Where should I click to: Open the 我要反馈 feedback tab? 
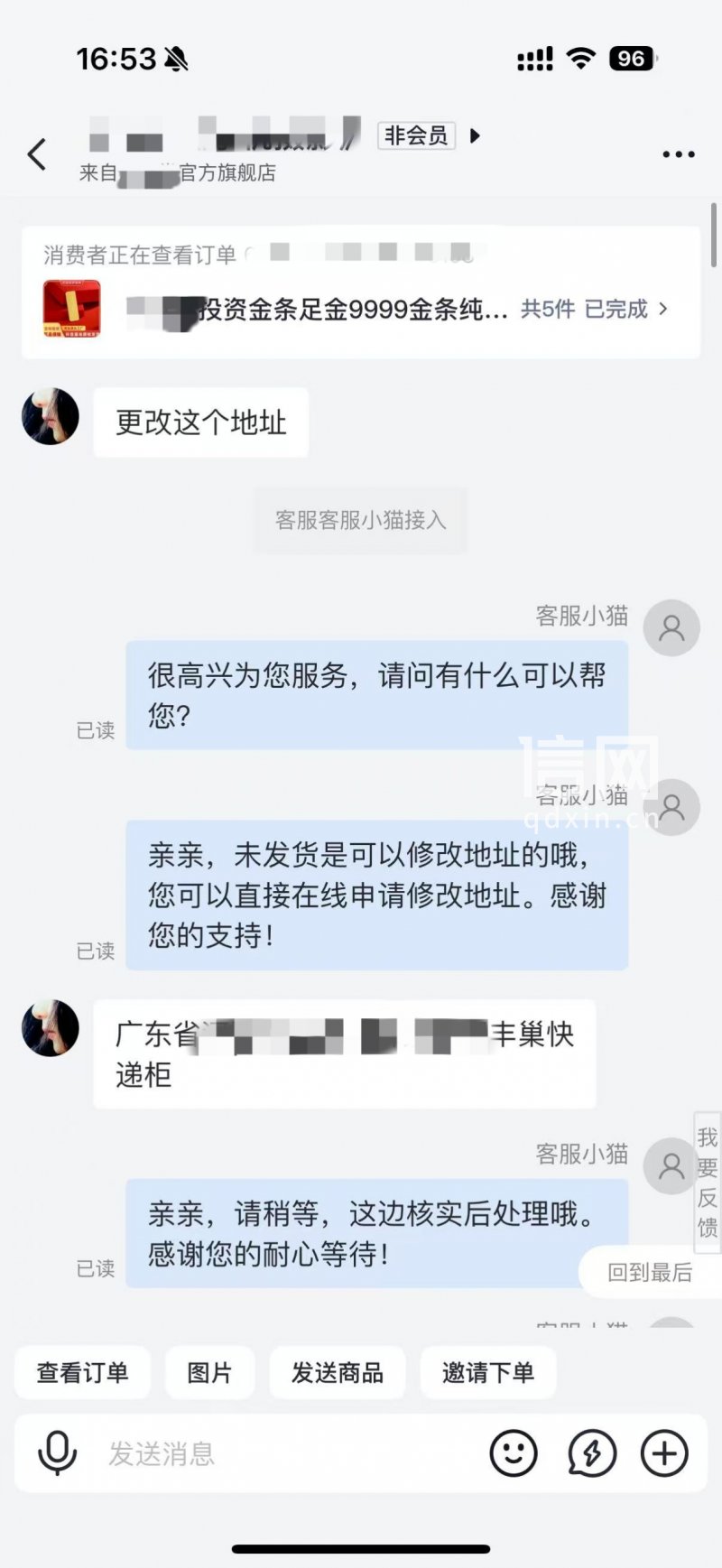708,1183
